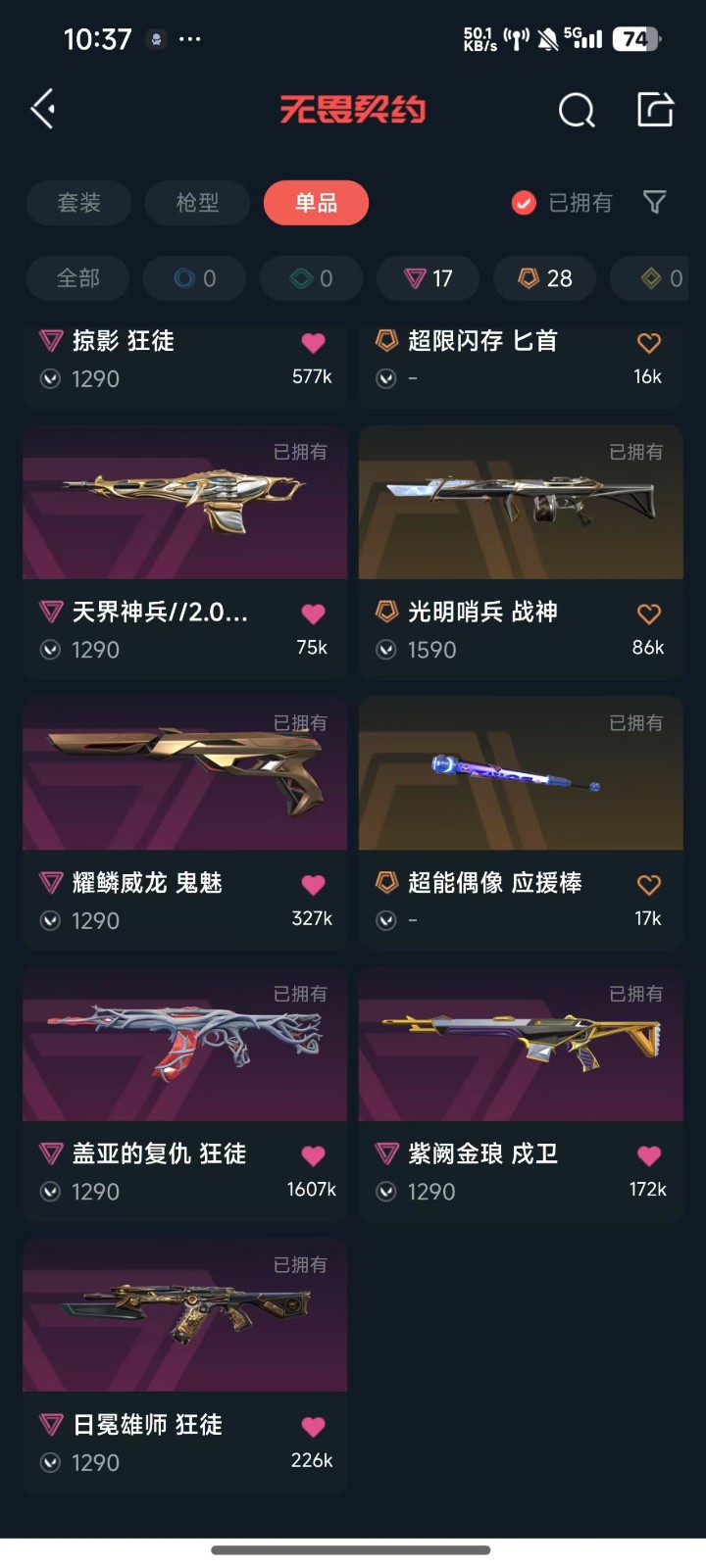The width and height of the screenshot is (706, 1568).
Task: Open the 超能偶像 应援棒 card
Action: (x=521, y=823)
